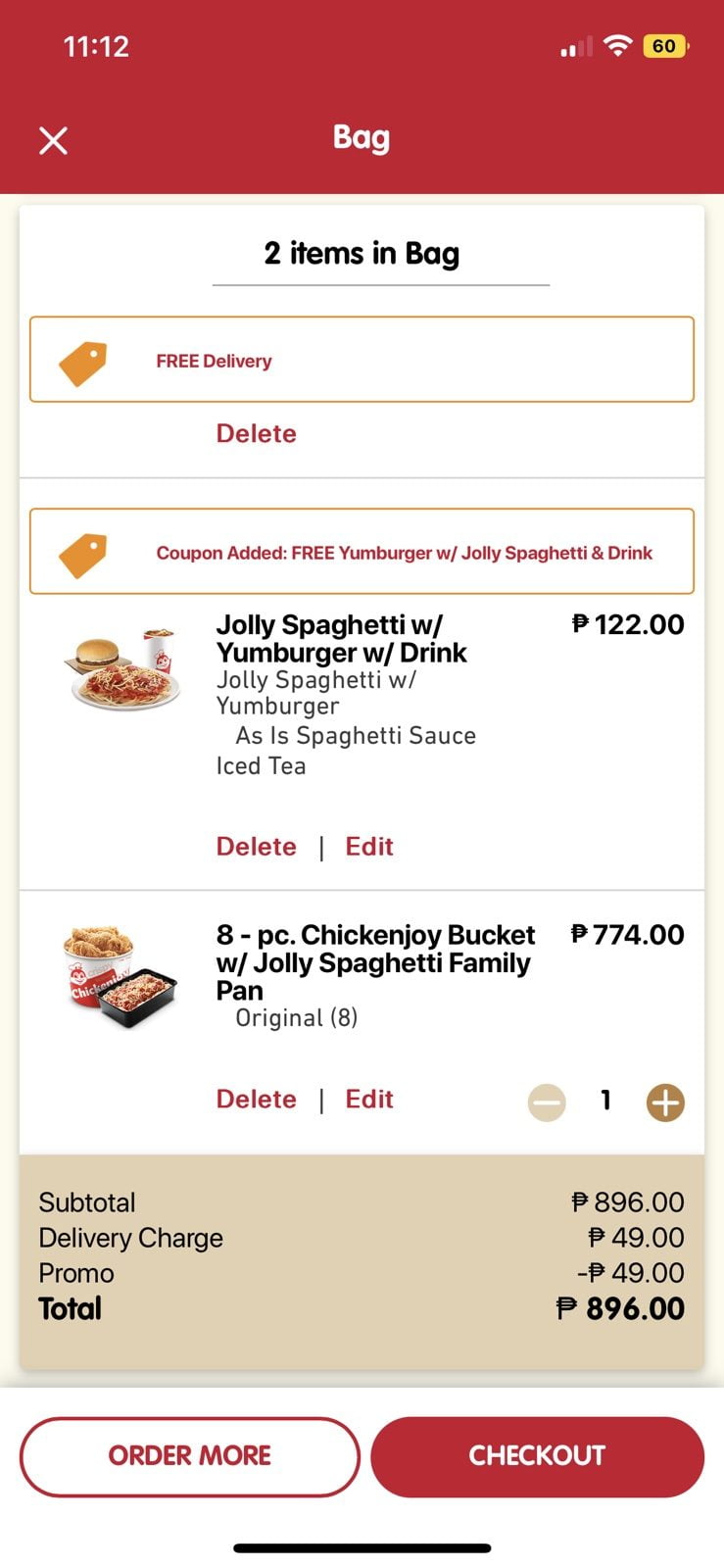Proceed to CHECKOUT
The width and height of the screenshot is (724, 1568).
coord(537,1456)
